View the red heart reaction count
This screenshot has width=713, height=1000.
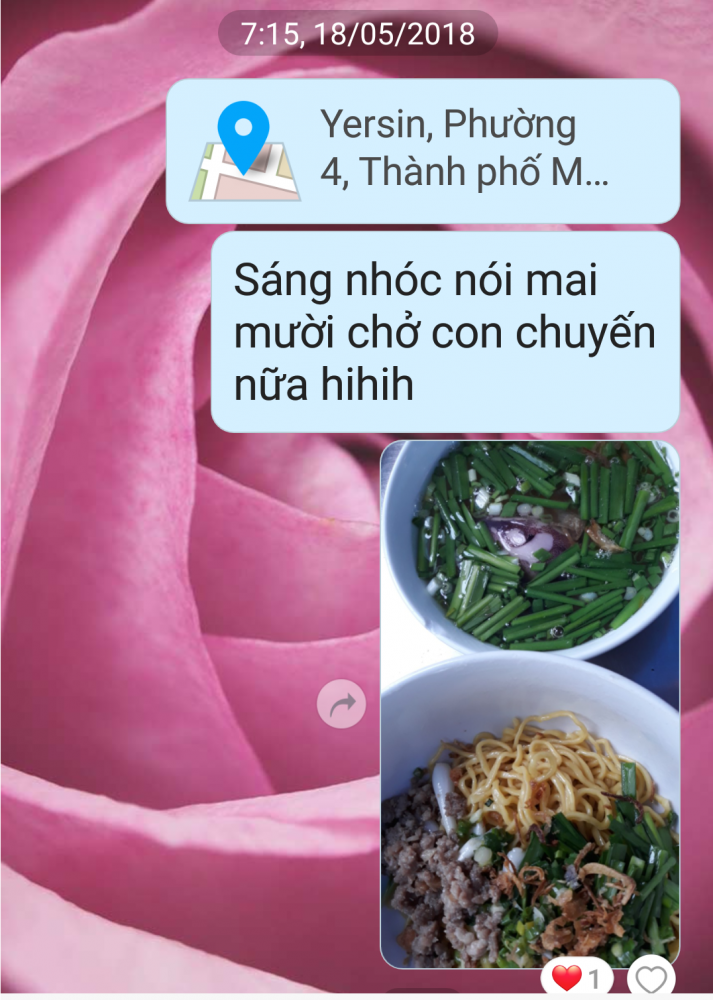(578, 978)
